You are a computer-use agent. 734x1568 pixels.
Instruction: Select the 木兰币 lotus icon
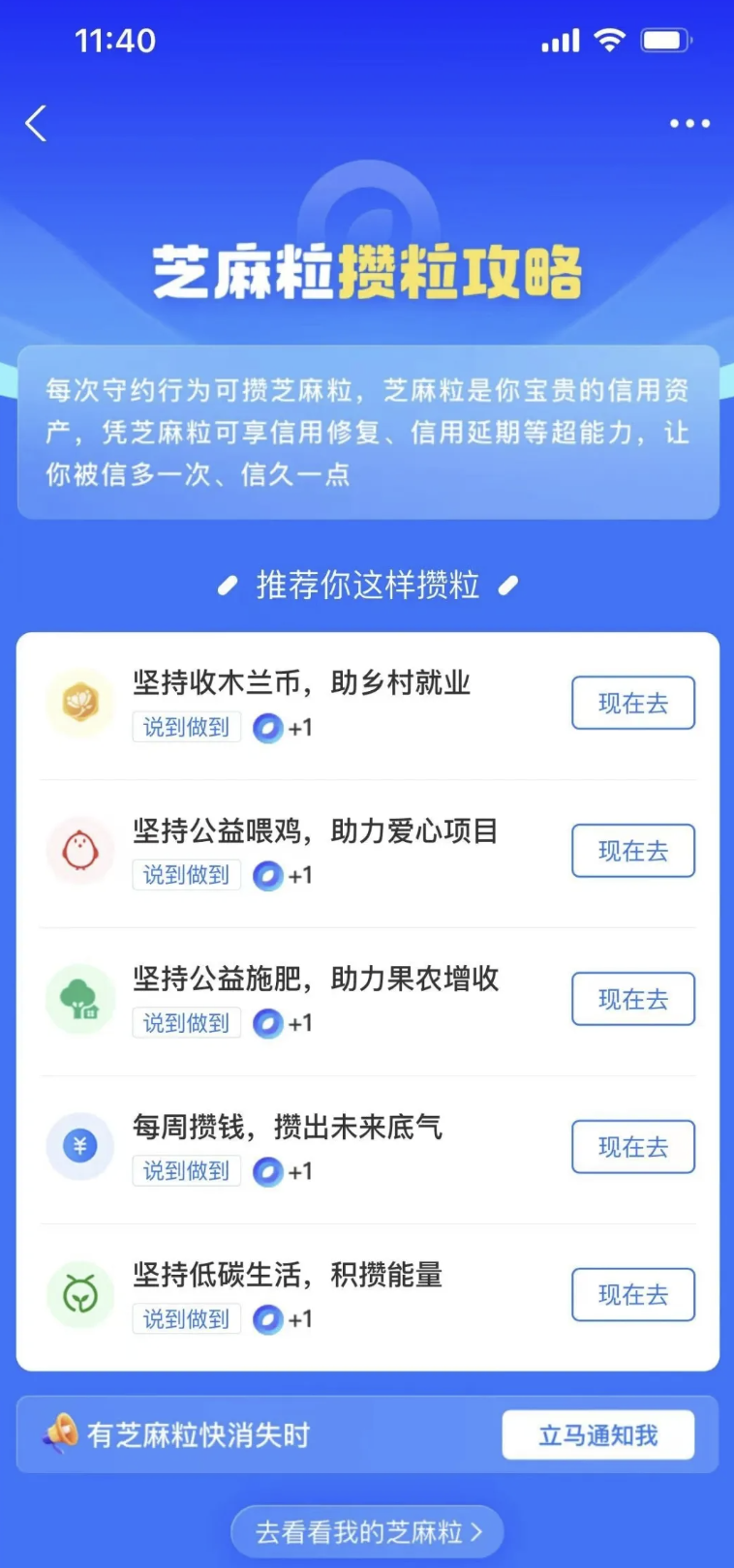tap(80, 704)
